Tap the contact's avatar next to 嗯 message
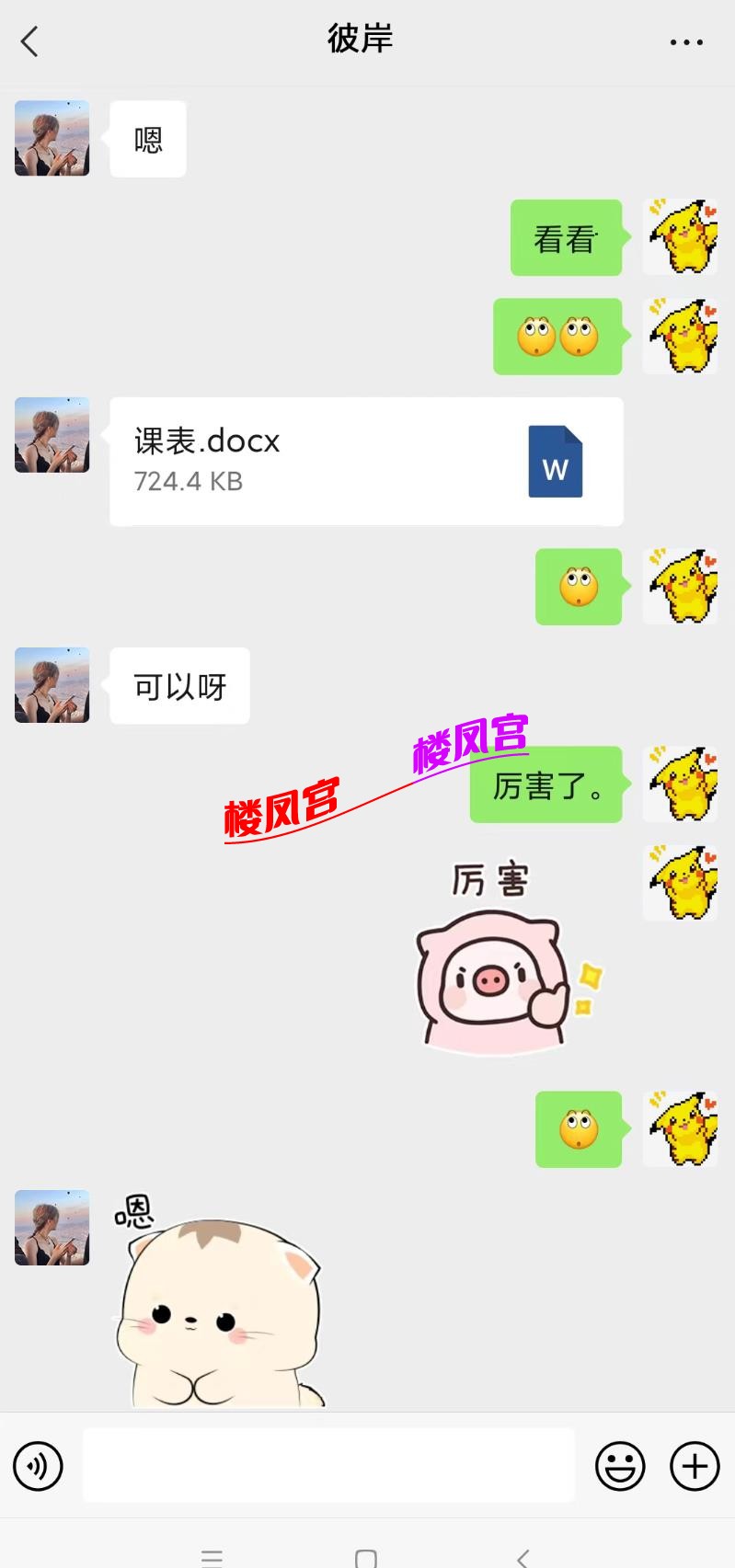 tap(52, 138)
